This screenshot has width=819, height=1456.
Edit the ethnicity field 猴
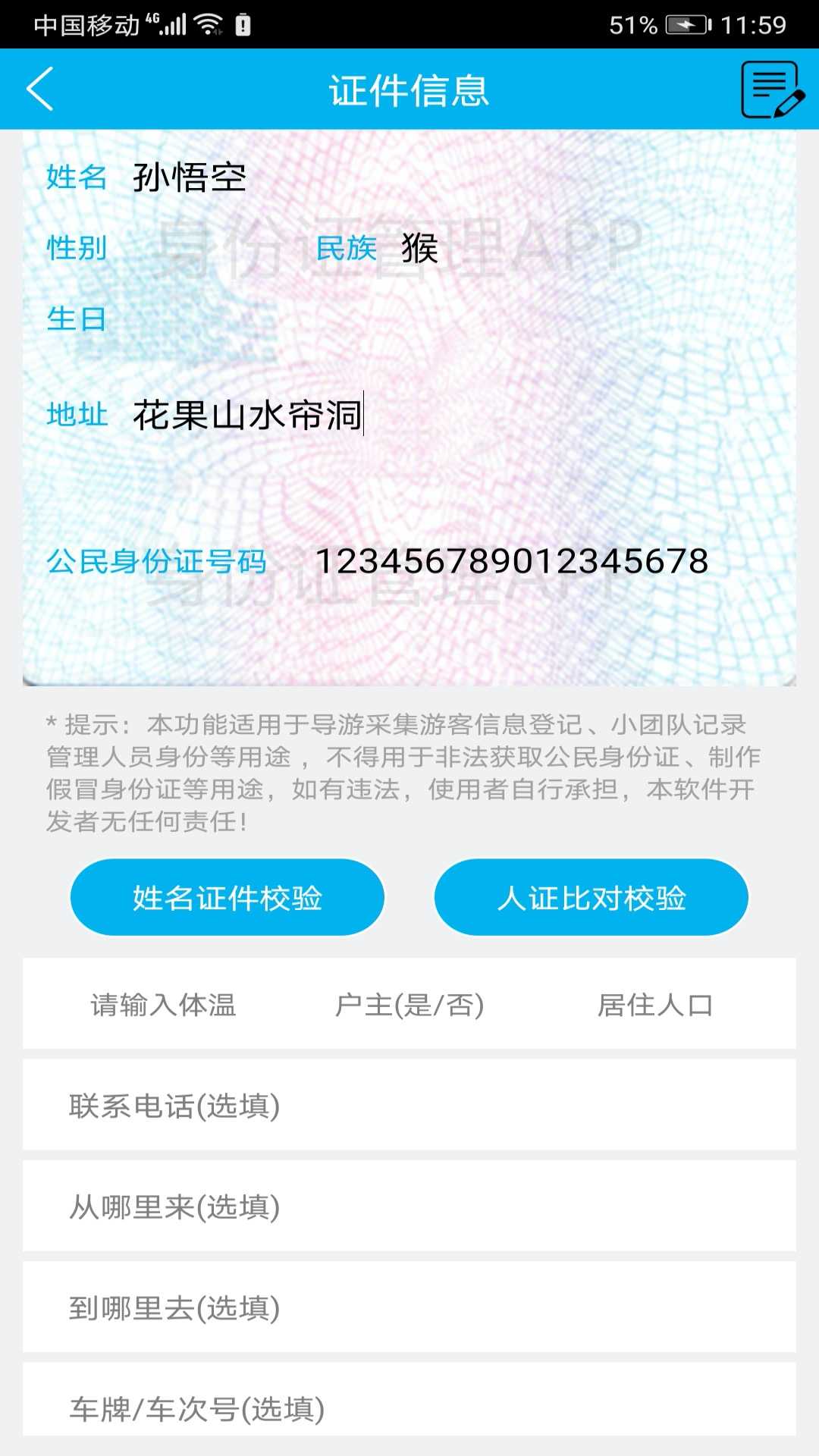tap(419, 249)
